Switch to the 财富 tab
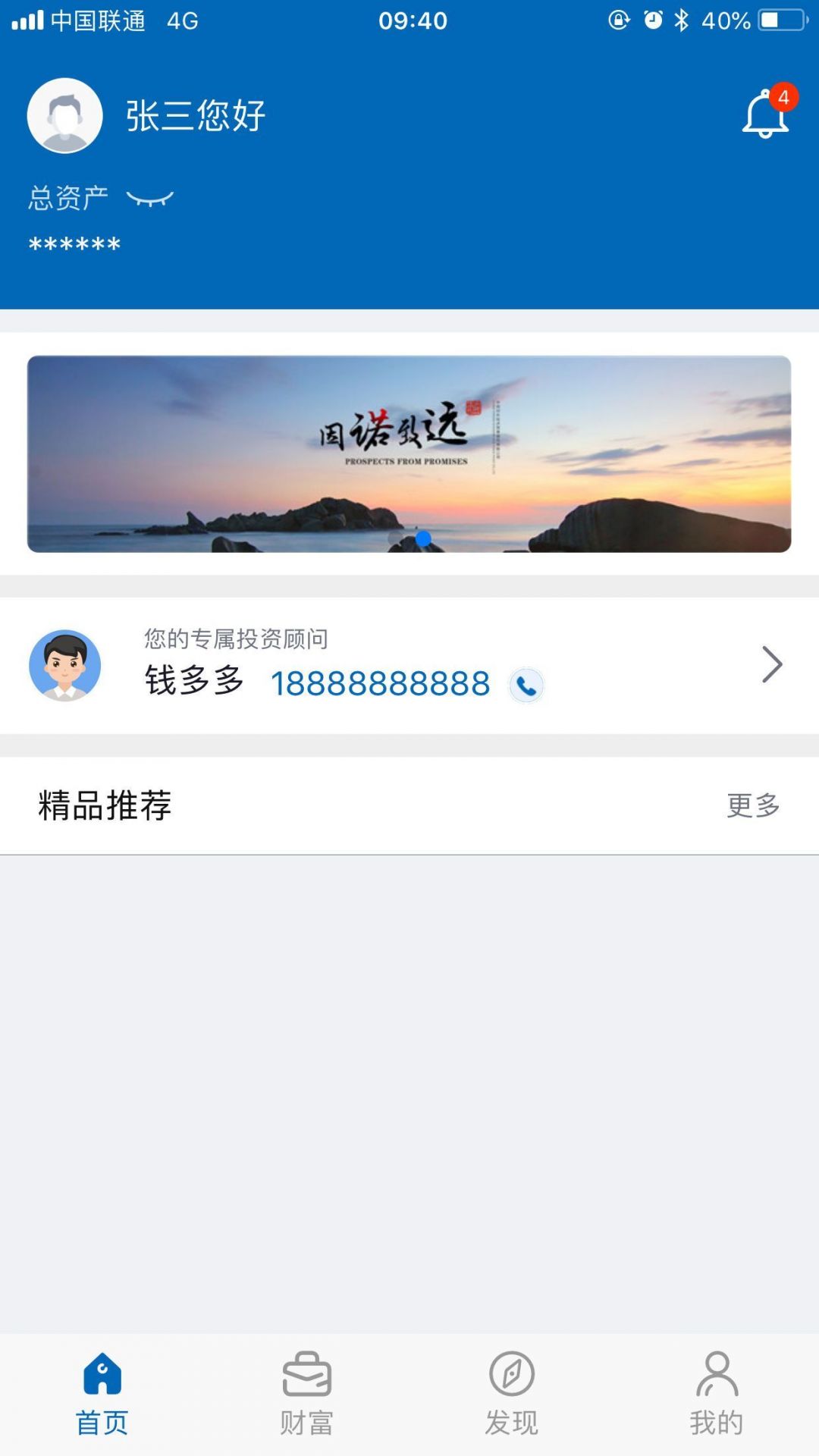Viewport: 819px width, 1456px height. click(x=307, y=1394)
